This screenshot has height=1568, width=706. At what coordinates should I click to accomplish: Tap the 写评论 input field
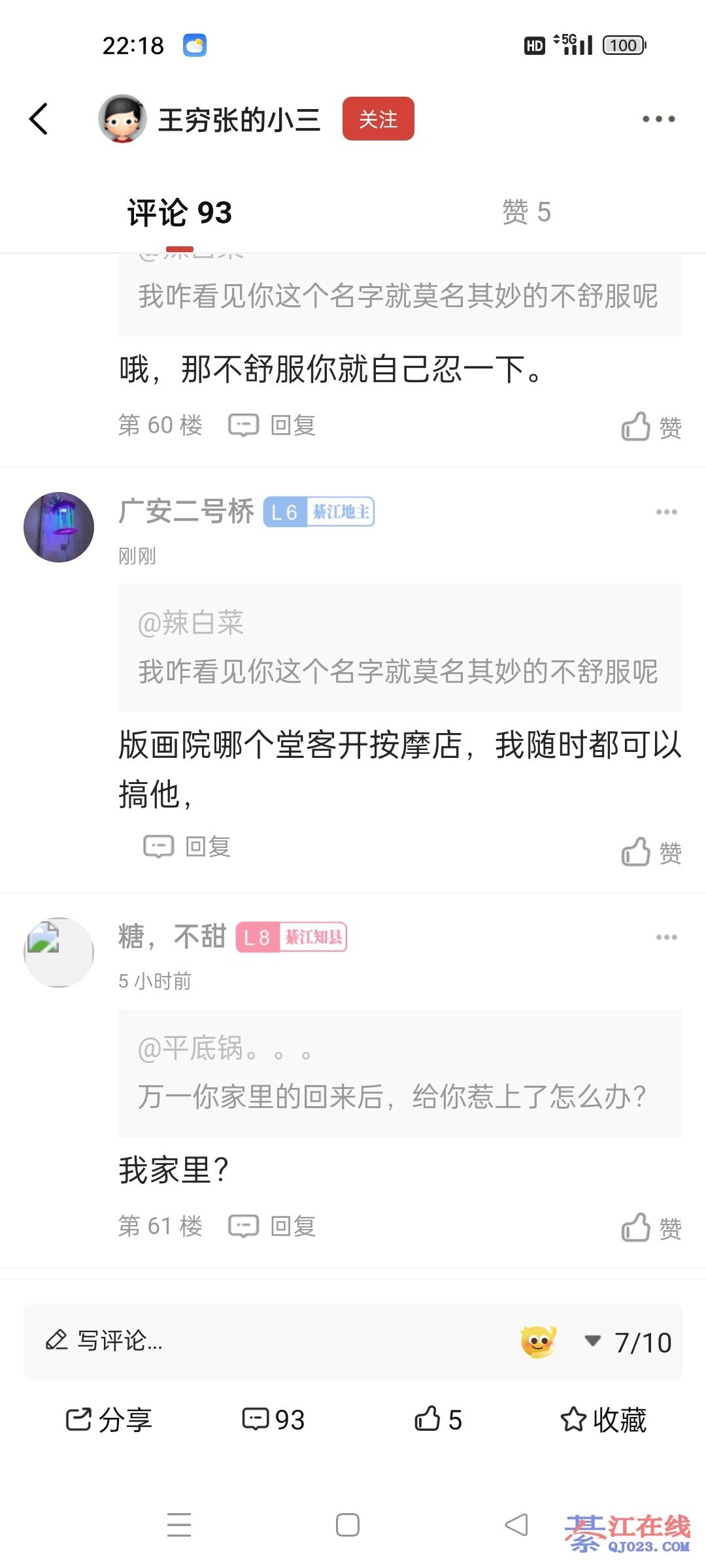point(261,1341)
